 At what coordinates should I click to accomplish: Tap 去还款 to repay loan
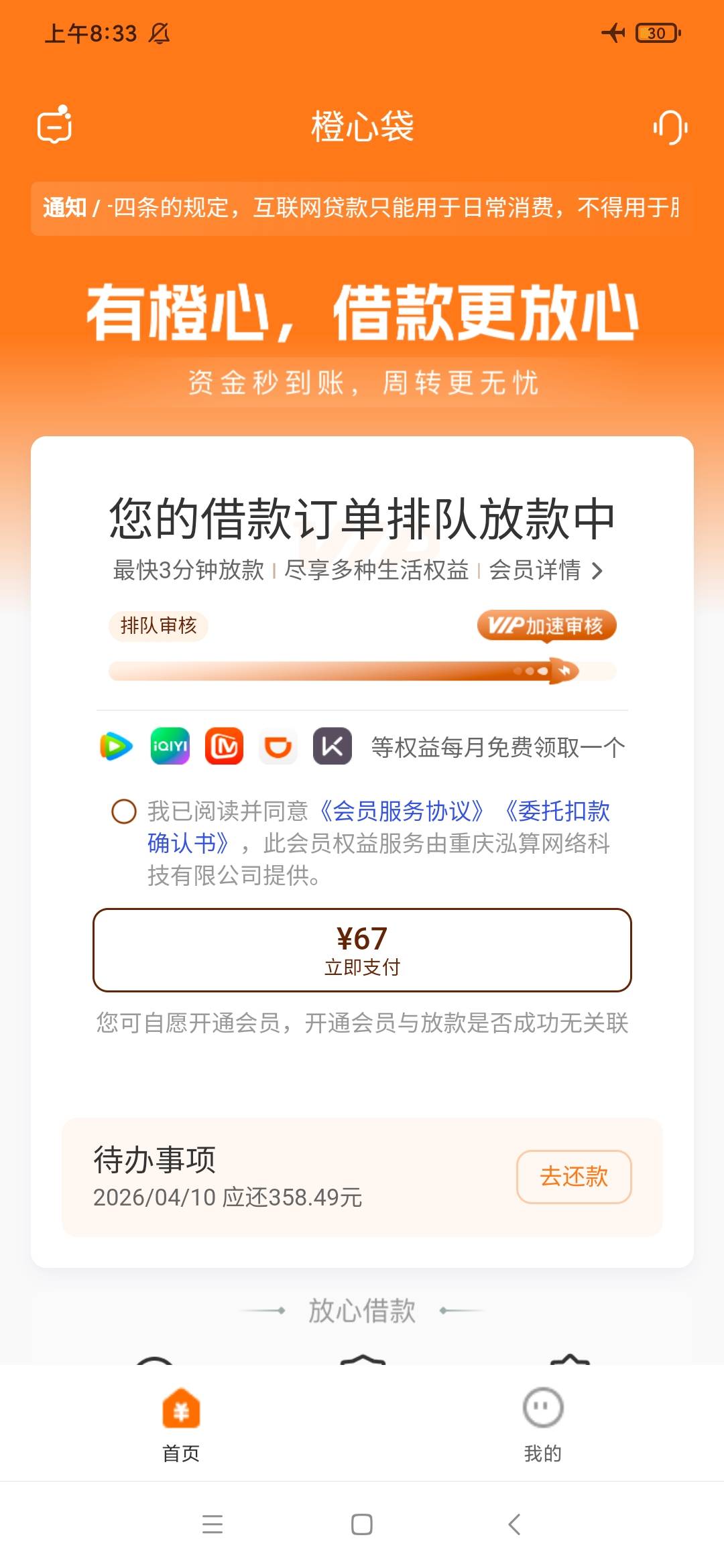[574, 1177]
